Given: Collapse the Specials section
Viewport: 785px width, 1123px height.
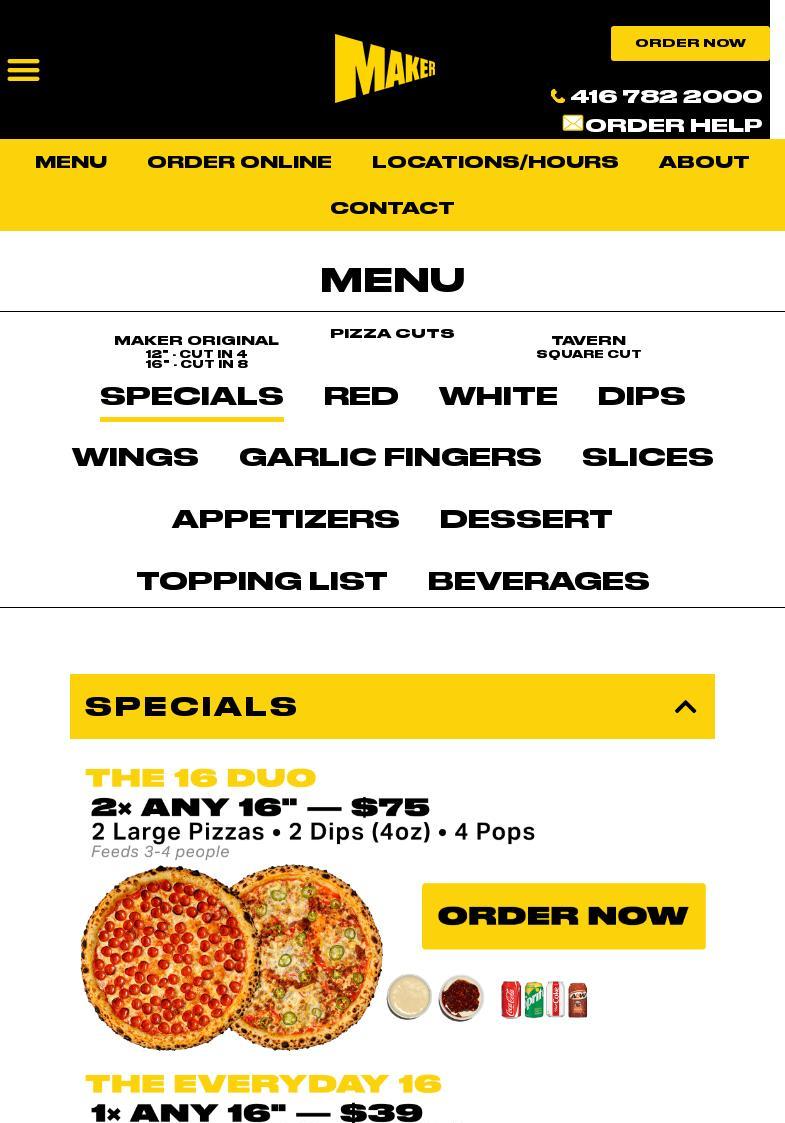Looking at the screenshot, I should click(685, 707).
